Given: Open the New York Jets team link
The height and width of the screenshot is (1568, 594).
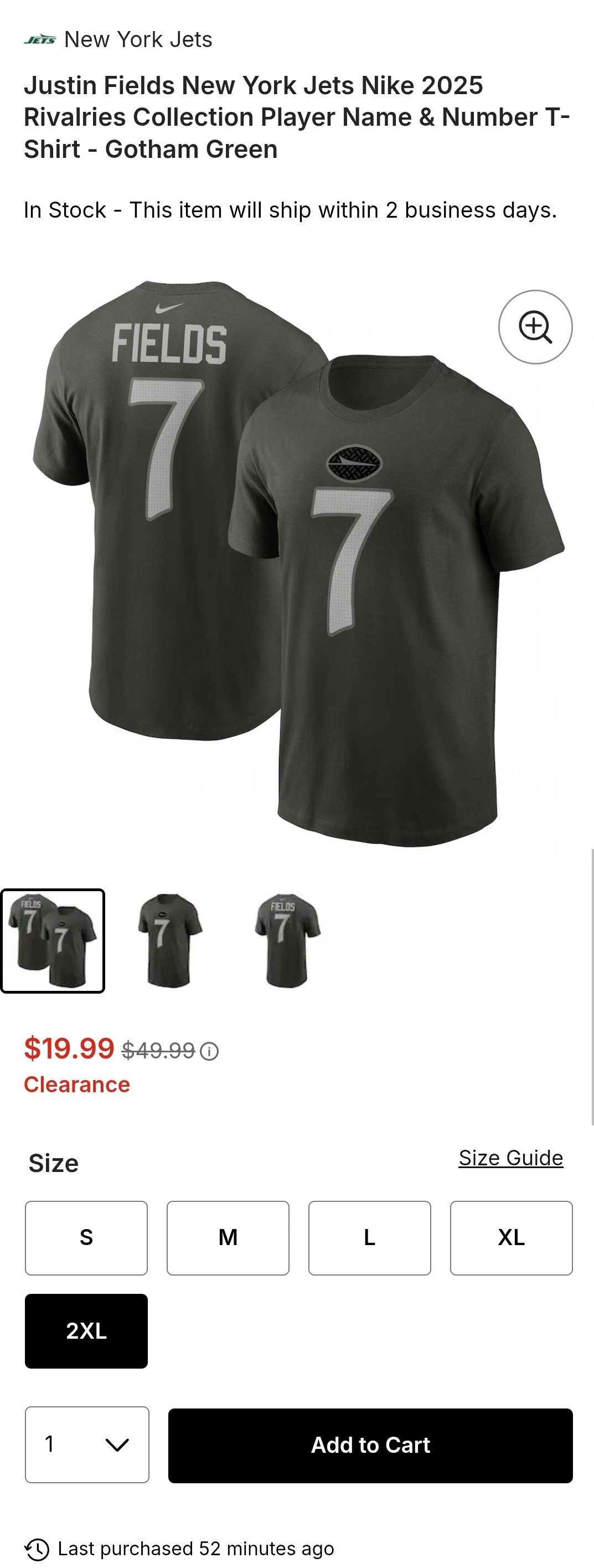Looking at the screenshot, I should click(x=137, y=39).
